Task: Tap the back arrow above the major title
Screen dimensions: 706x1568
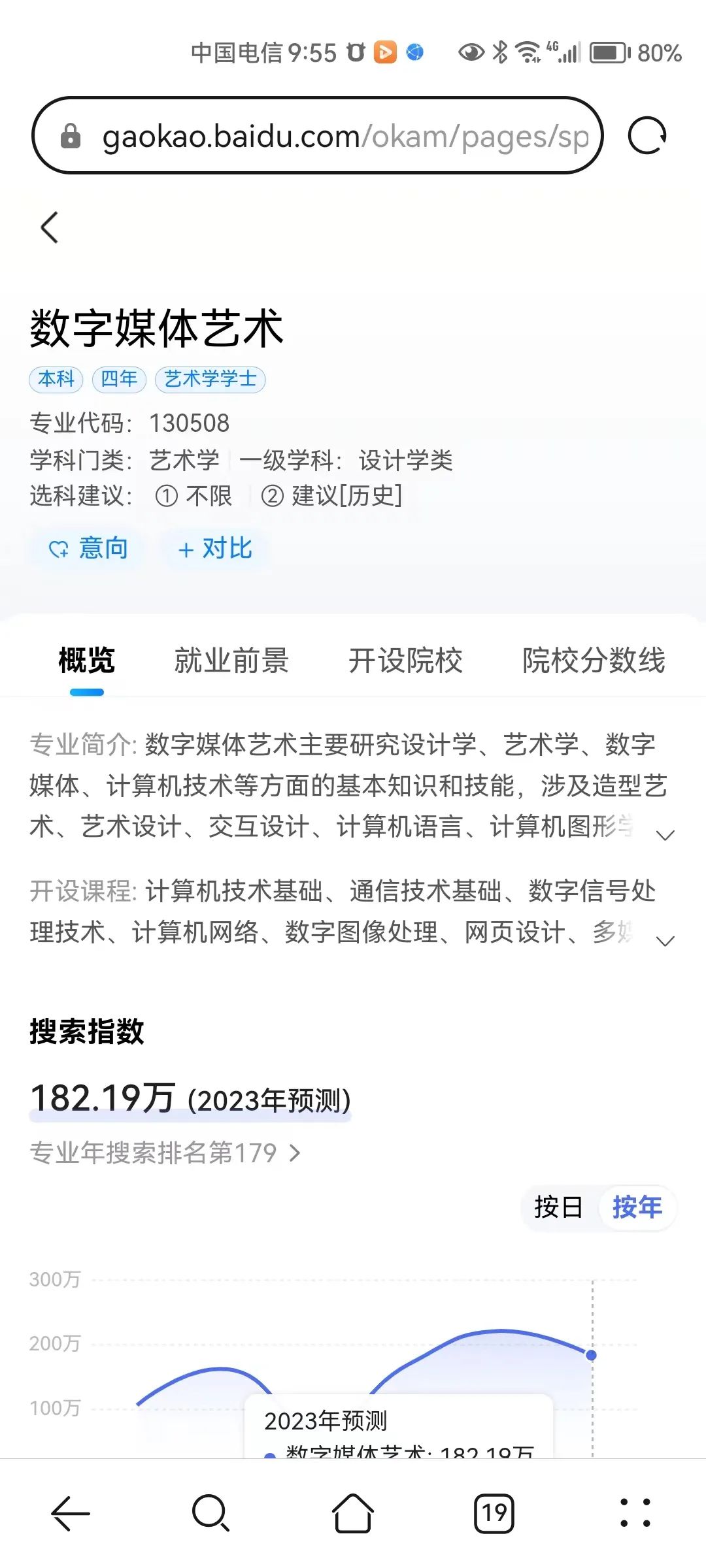Action: pyautogui.click(x=50, y=227)
